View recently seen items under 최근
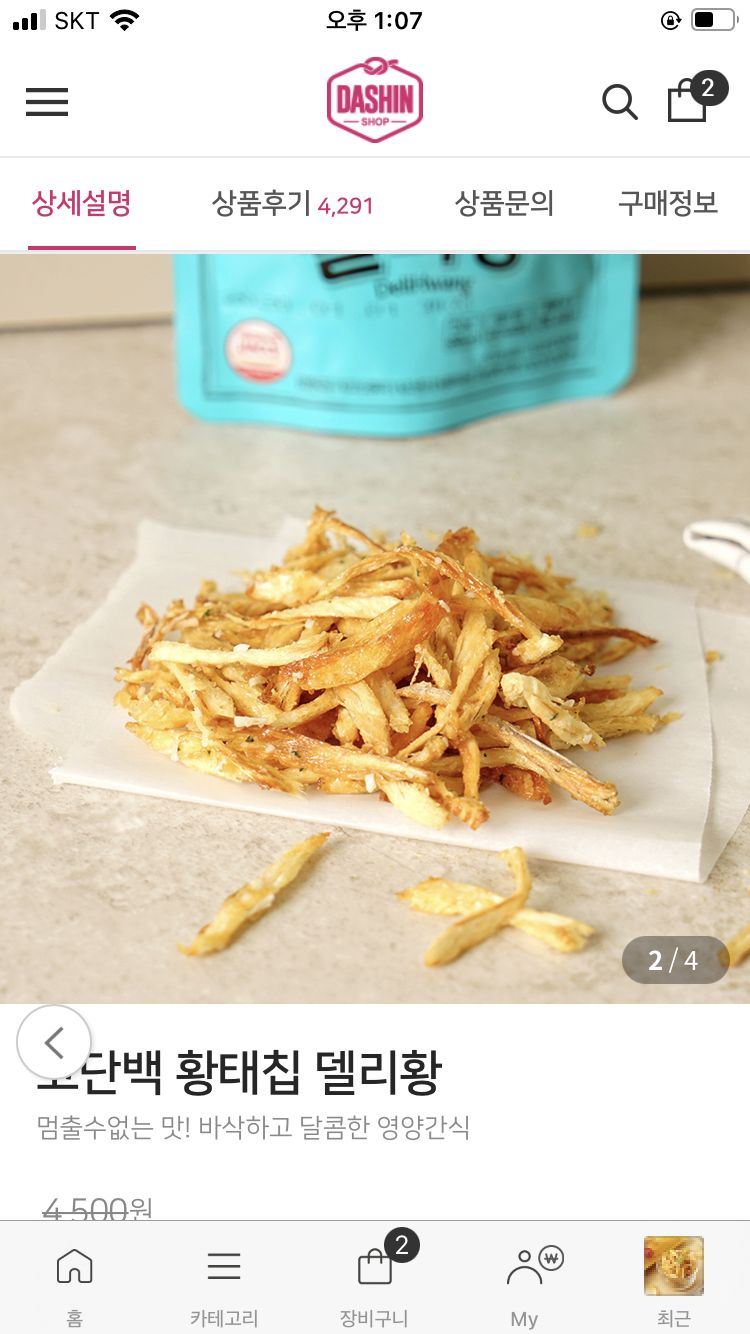The width and height of the screenshot is (750, 1334). coord(673,1280)
